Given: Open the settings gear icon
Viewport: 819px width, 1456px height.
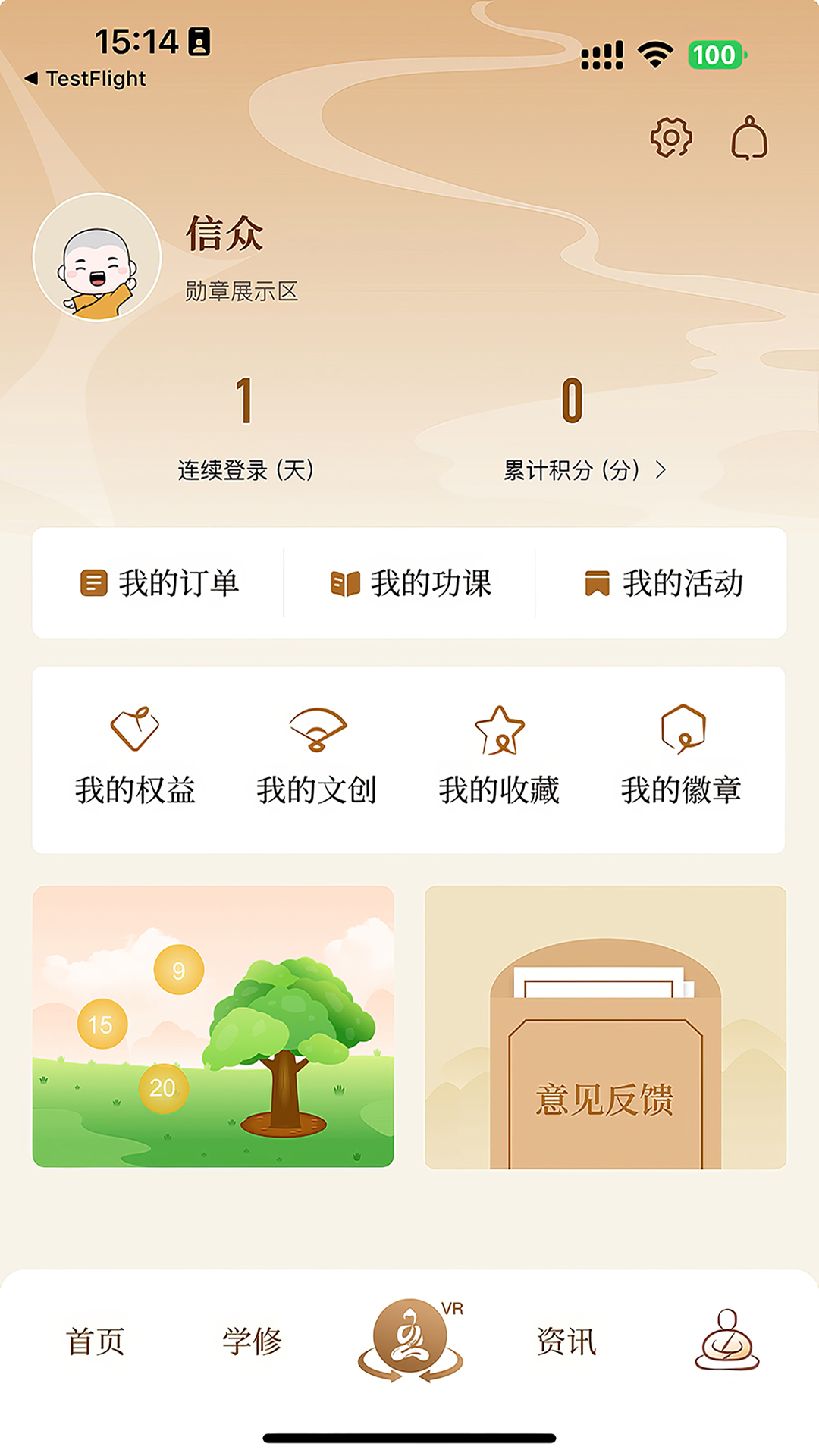Looking at the screenshot, I should coord(670,136).
